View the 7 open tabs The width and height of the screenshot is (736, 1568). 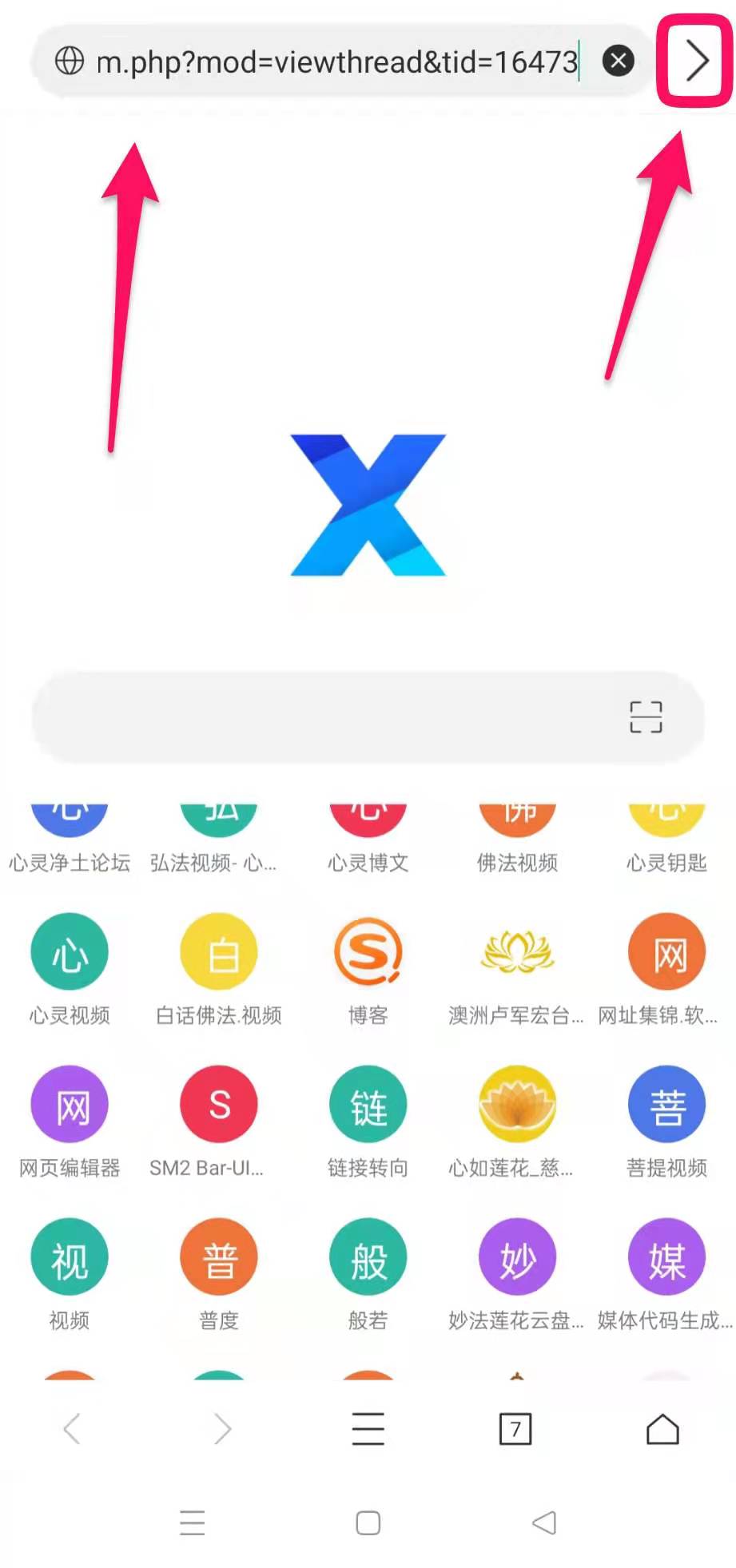[515, 1429]
